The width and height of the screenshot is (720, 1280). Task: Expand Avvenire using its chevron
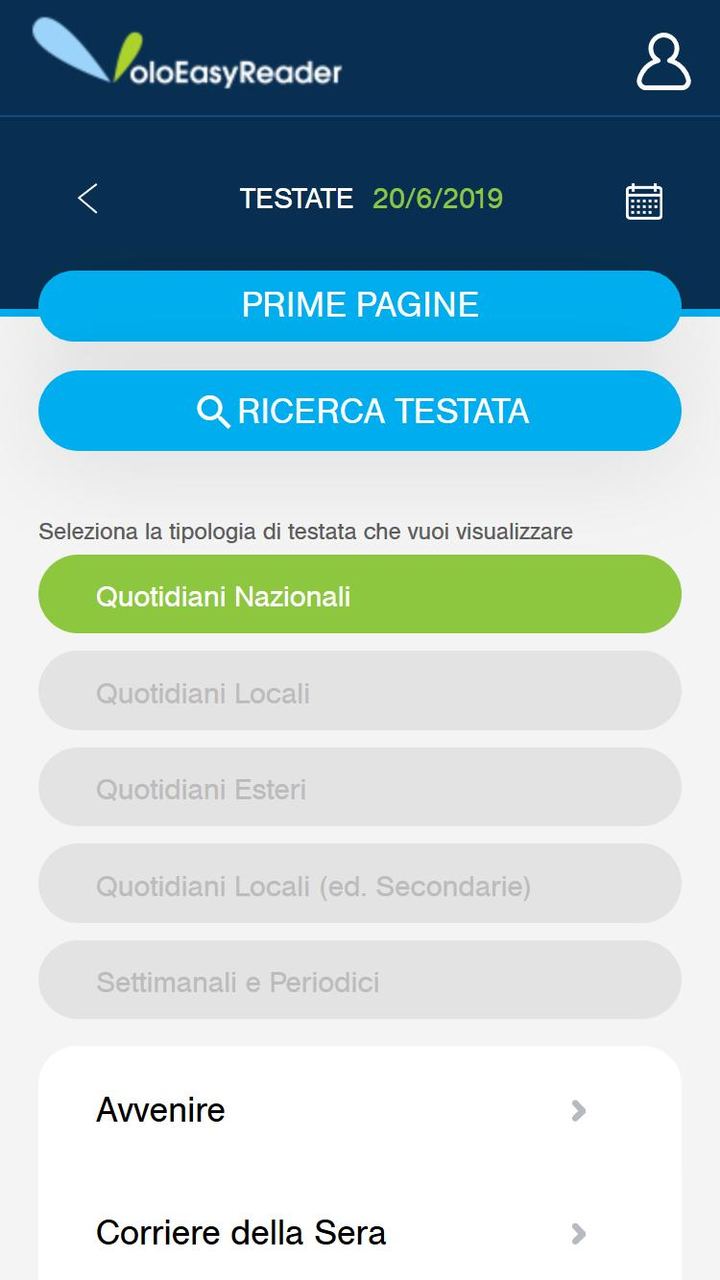(x=578, y=1111)
